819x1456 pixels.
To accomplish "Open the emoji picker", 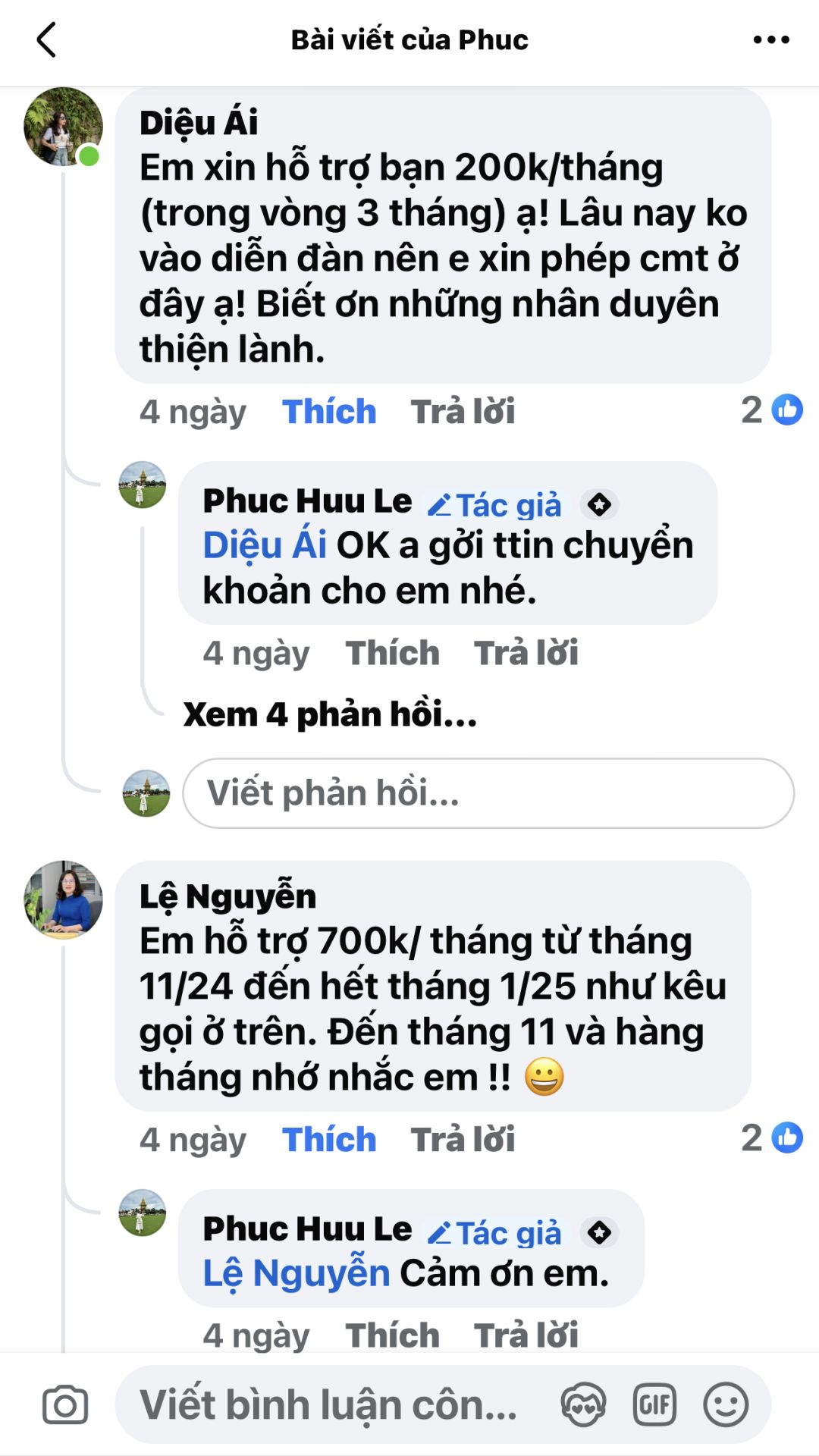I will coord(726,1404).
